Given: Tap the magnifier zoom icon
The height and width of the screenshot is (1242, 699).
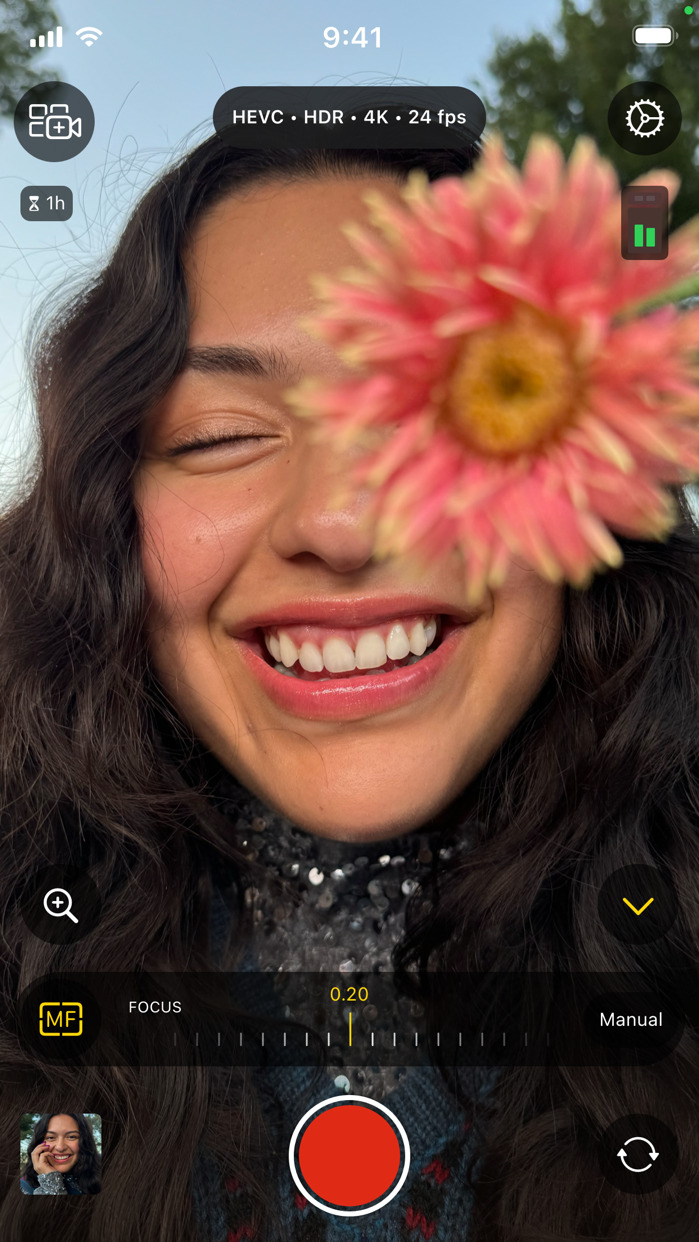Looking at the screenshot, I should click(x=60, y=905).
